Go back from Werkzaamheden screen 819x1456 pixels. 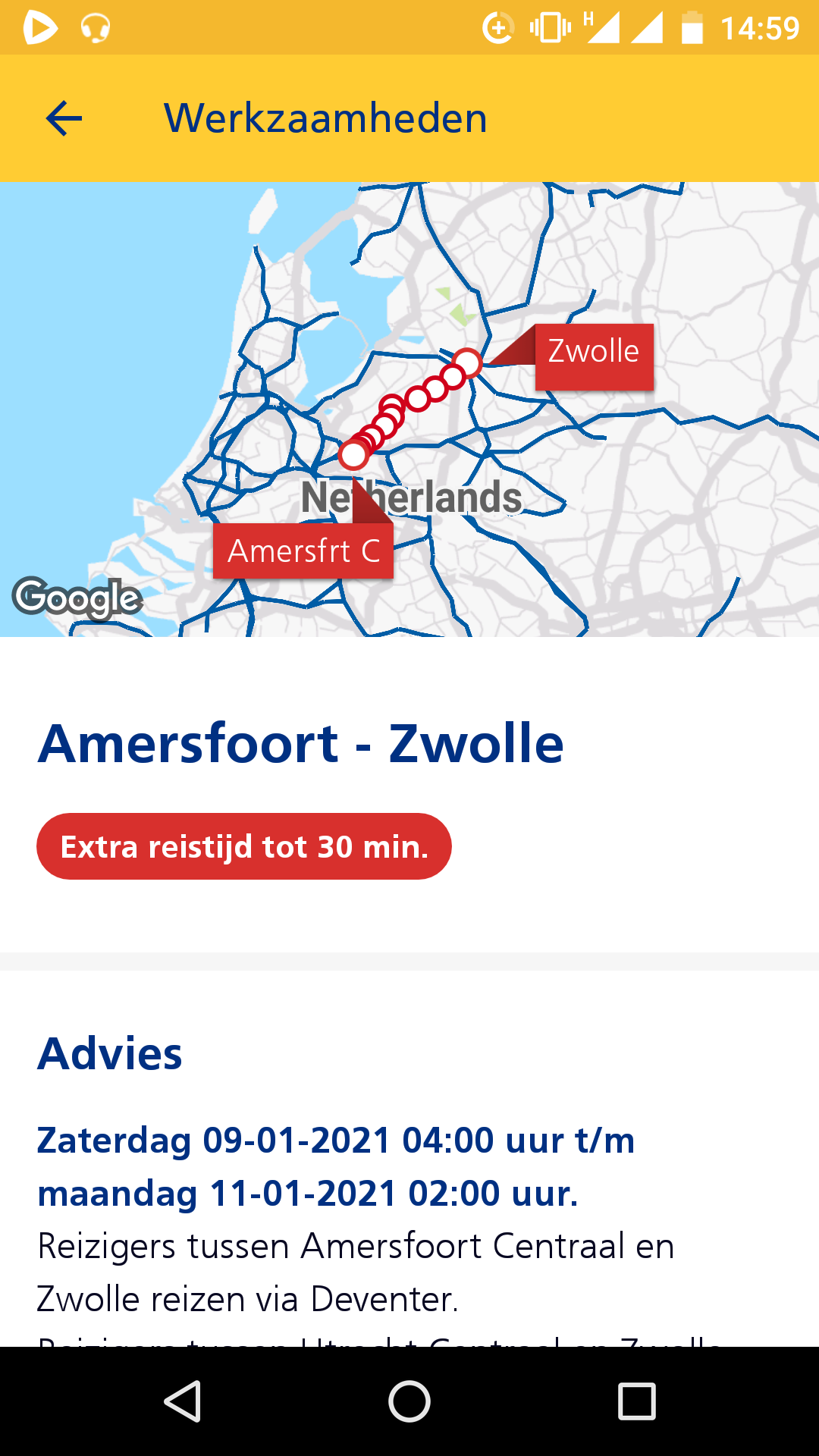pos(64,118)
